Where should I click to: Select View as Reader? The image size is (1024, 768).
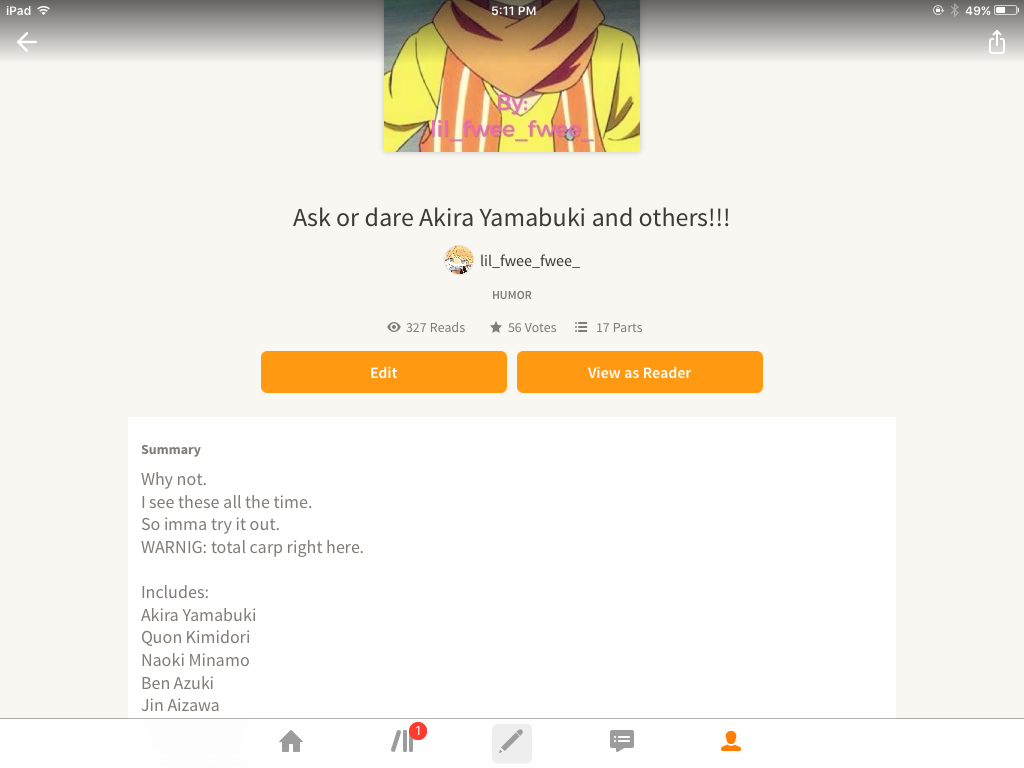click(639, 372)
